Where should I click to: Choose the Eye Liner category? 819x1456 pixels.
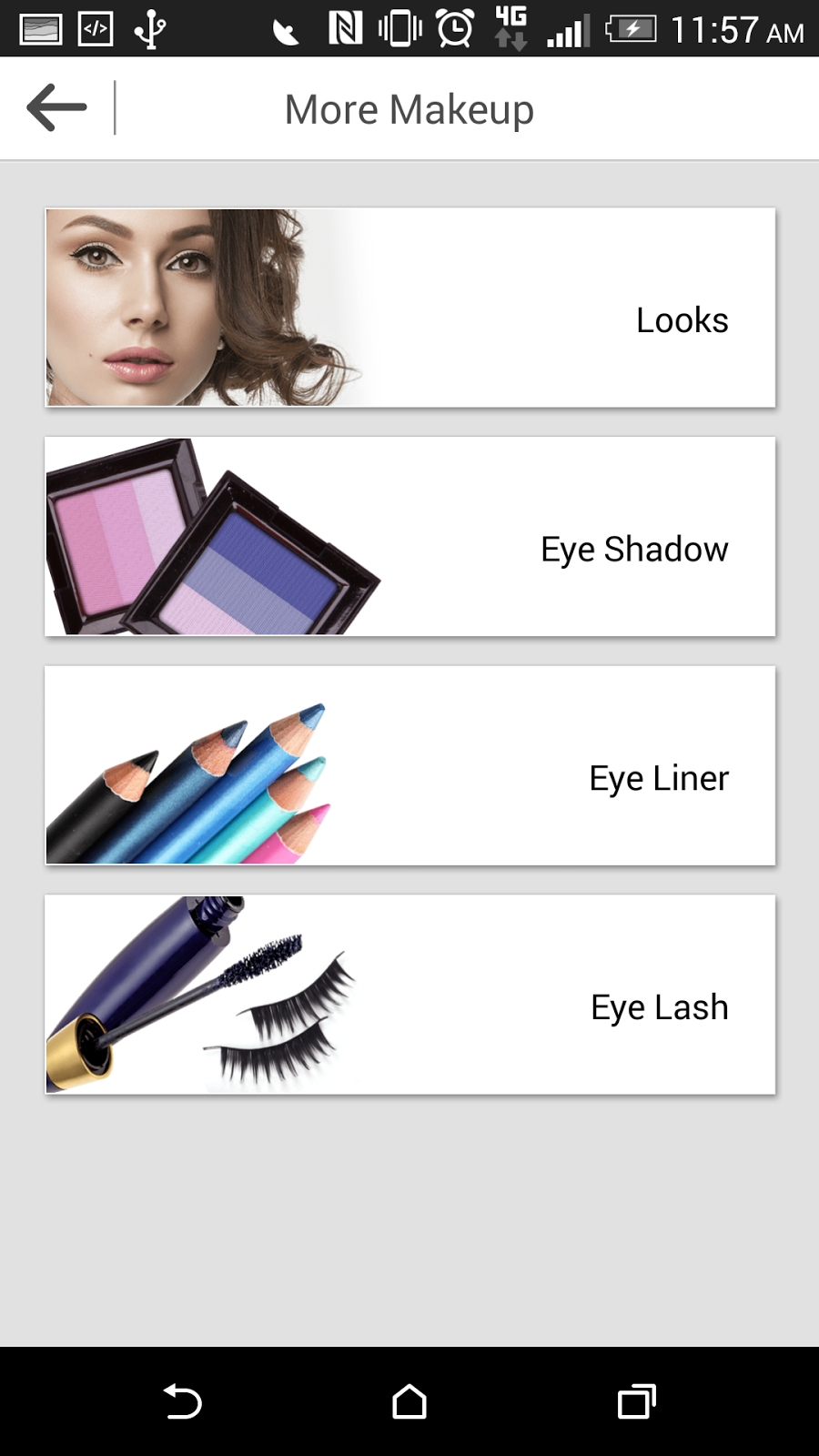409,766
